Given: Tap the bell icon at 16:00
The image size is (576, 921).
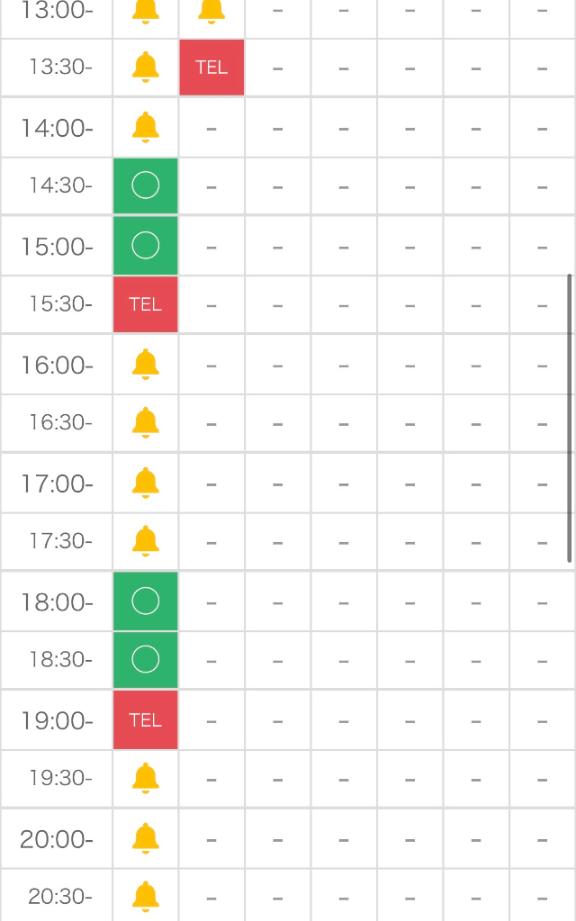Looking at the screenshot, I should click(x=146, y=364).
